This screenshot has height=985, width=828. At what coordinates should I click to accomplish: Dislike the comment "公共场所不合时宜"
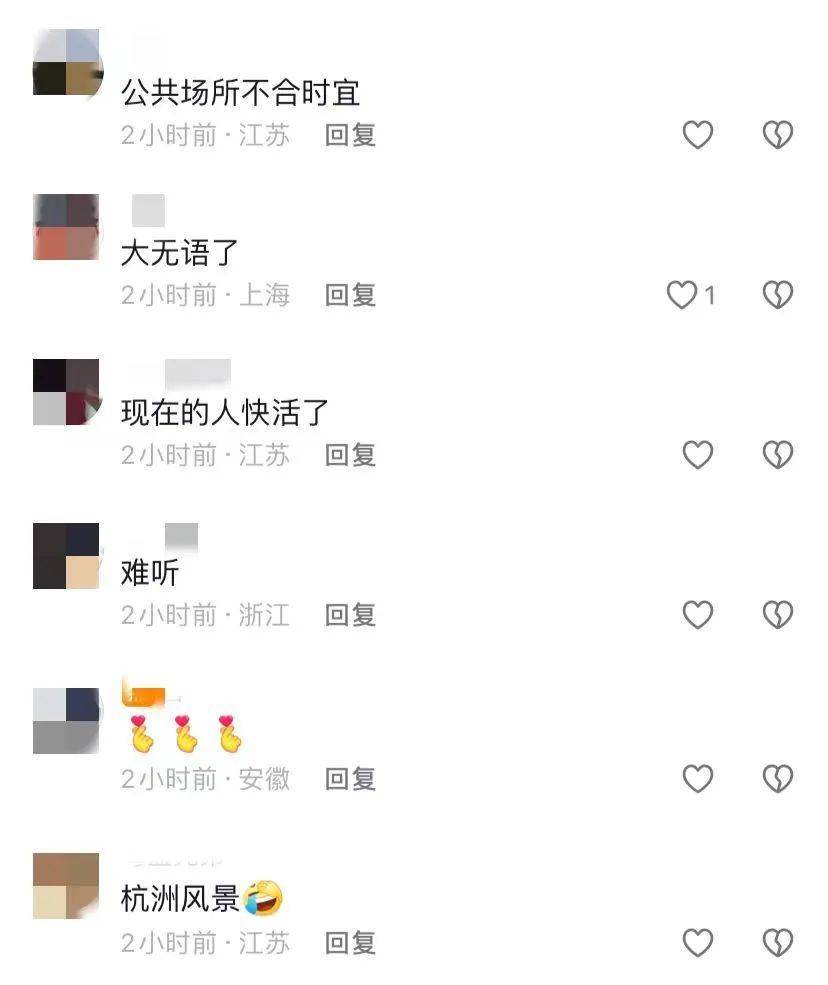click(x=777, y=135)
